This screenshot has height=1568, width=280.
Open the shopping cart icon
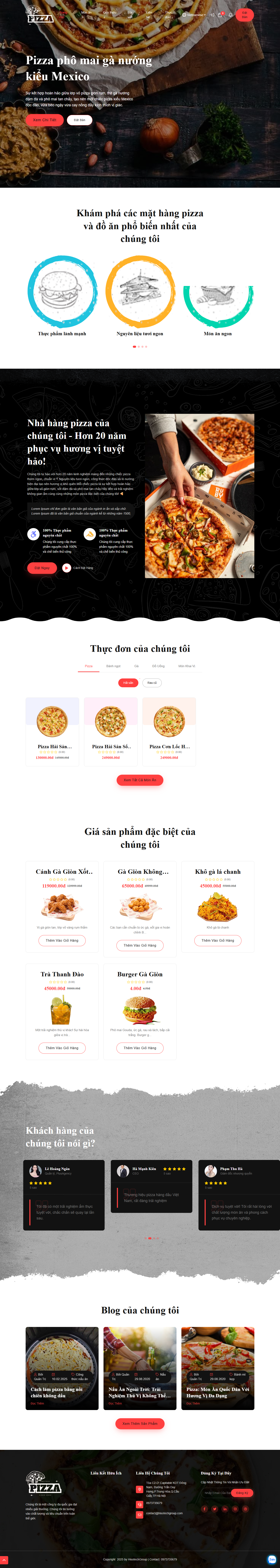click(220, 15)
